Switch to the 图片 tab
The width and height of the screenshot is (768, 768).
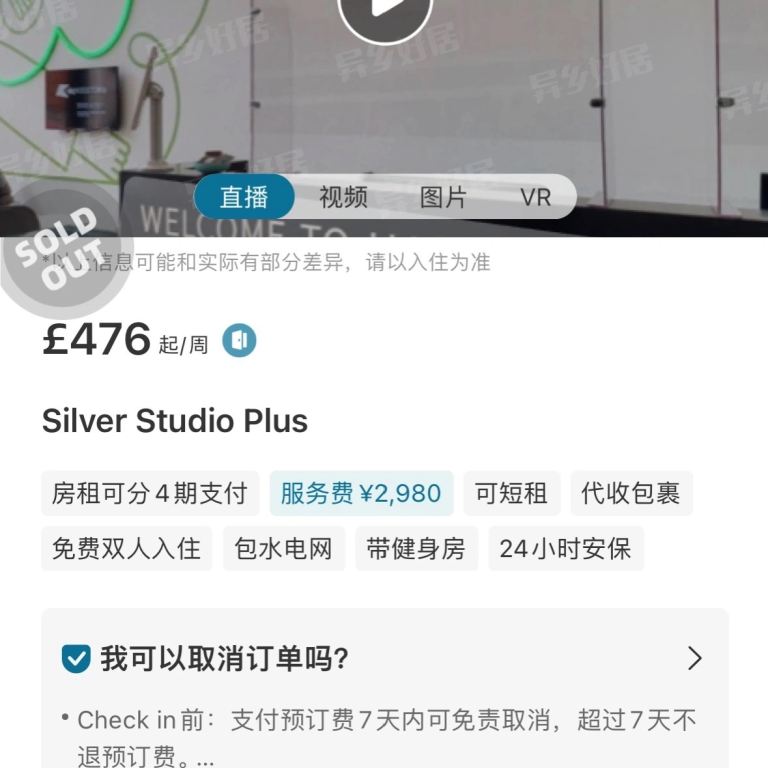443,197
